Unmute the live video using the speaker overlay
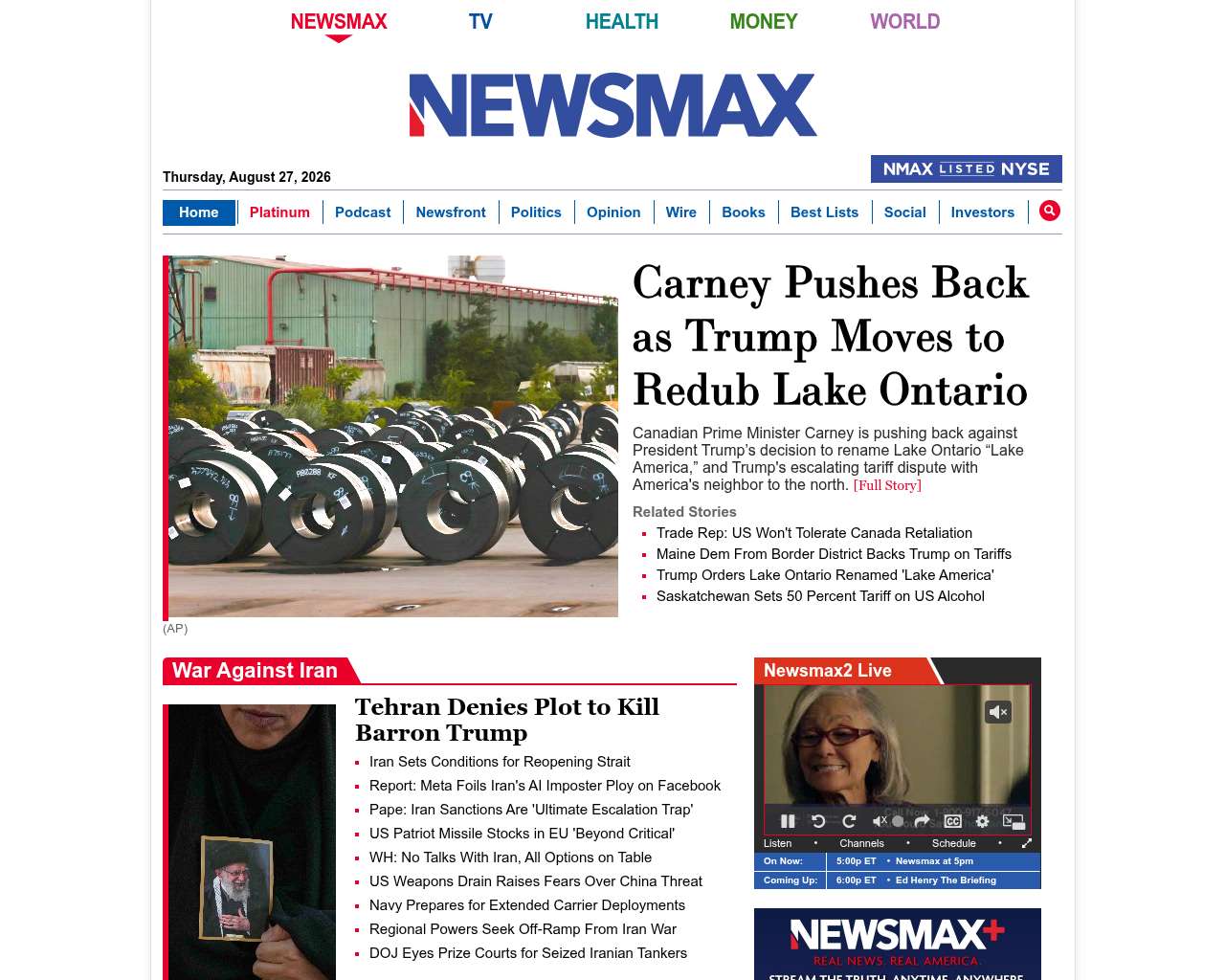This screenshot has width=1225, height=980. coord(998,711)
